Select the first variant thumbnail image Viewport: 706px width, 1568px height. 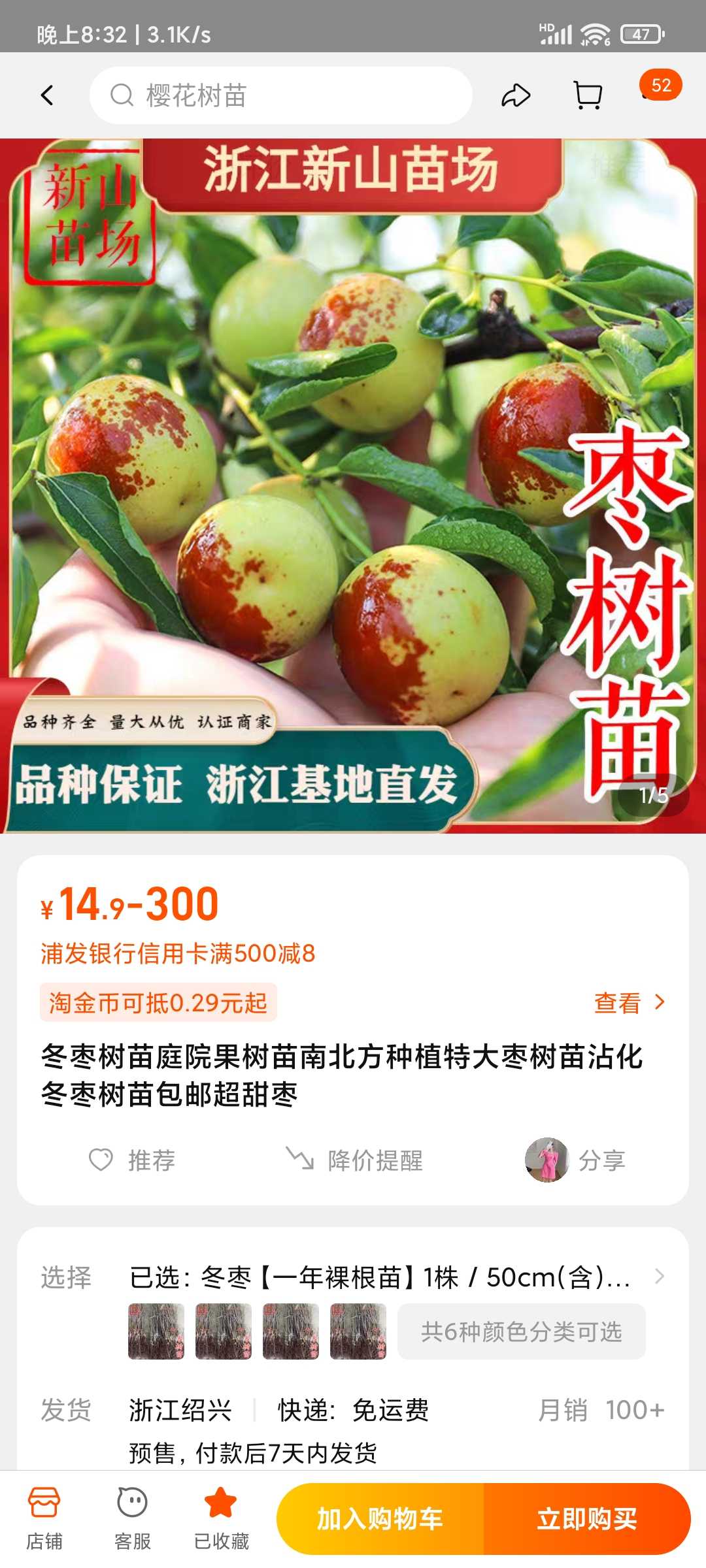coord(156,1331)
